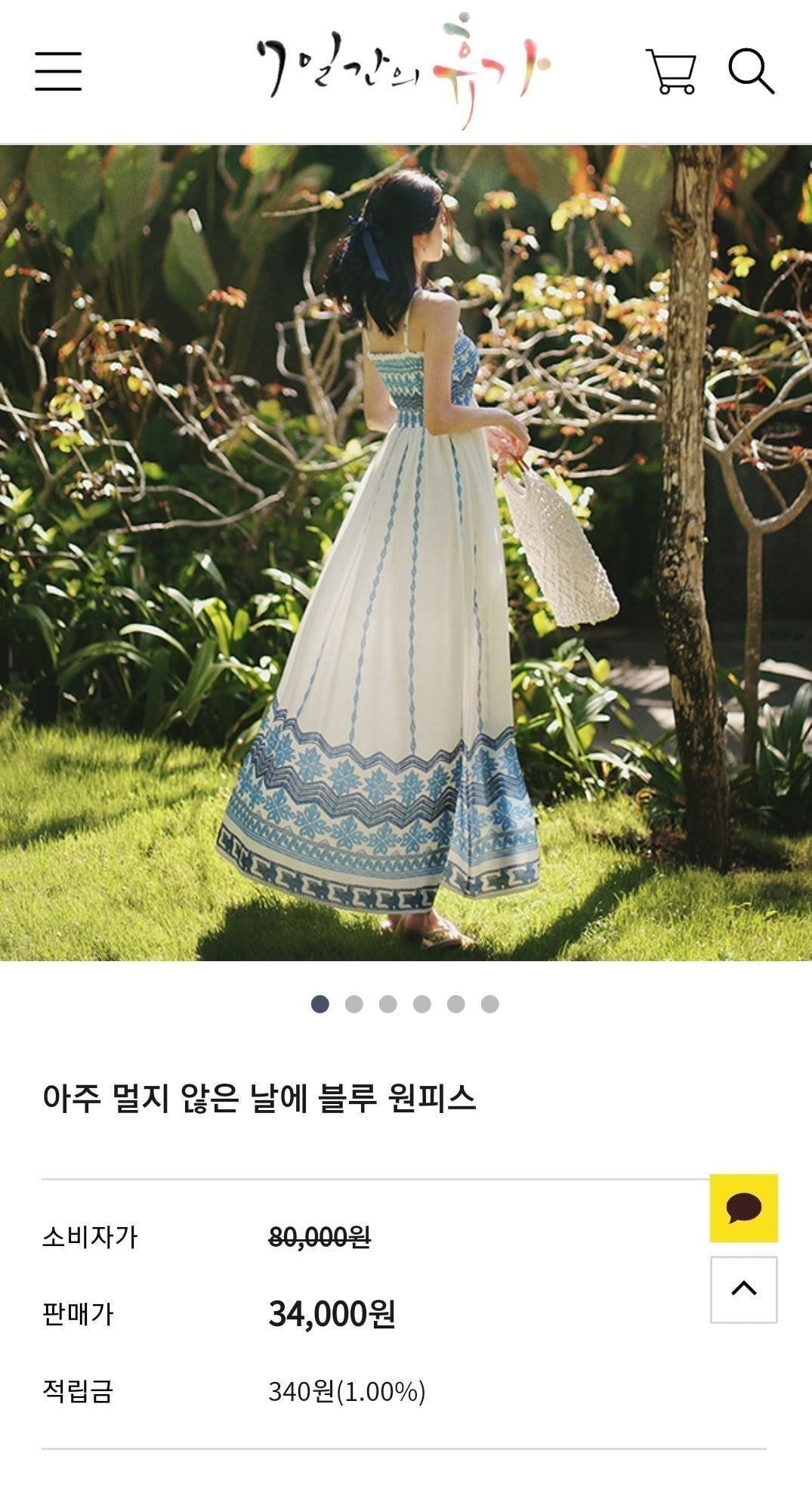Go to home via the store logo

(x=403, y=70)
